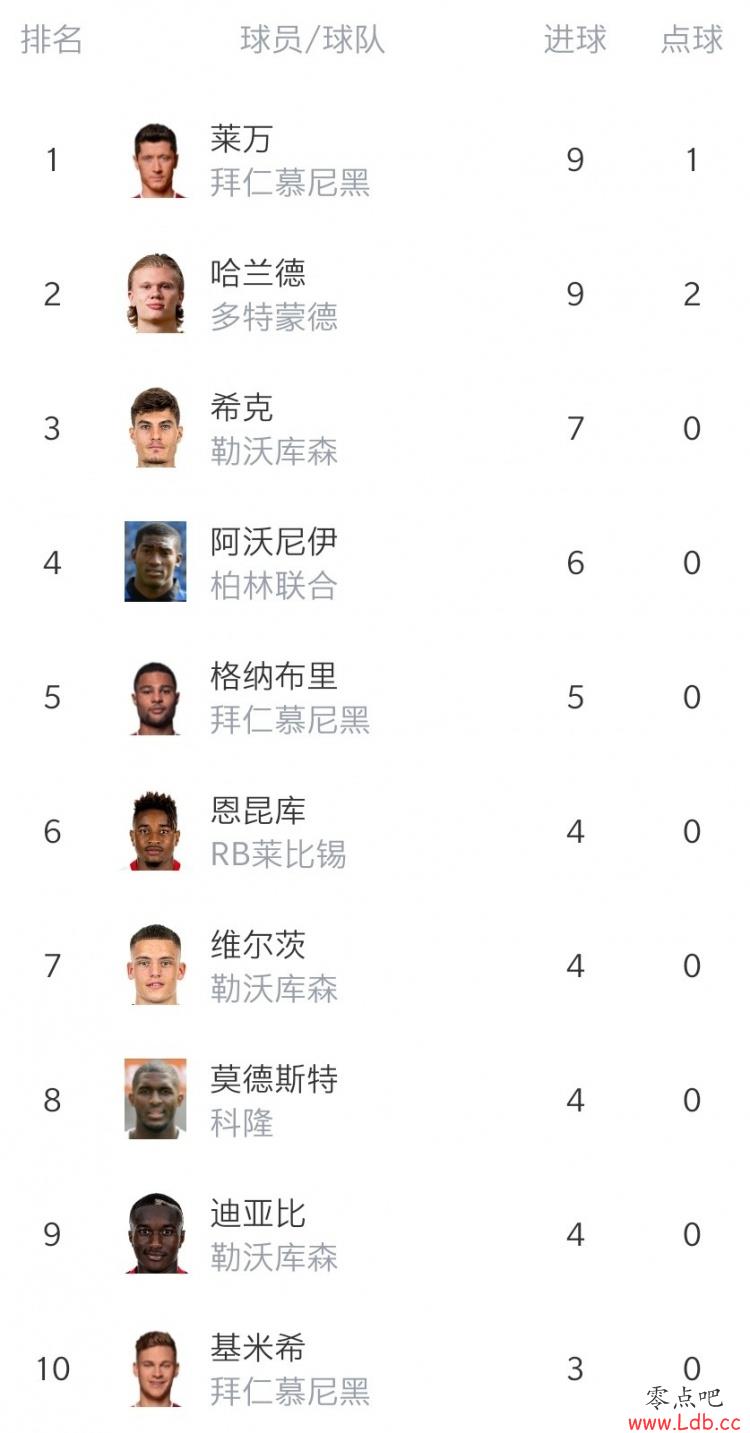Tap the 恩昆库 row
The height and width of the screenshot is (1433, 750).
(375, 831)
